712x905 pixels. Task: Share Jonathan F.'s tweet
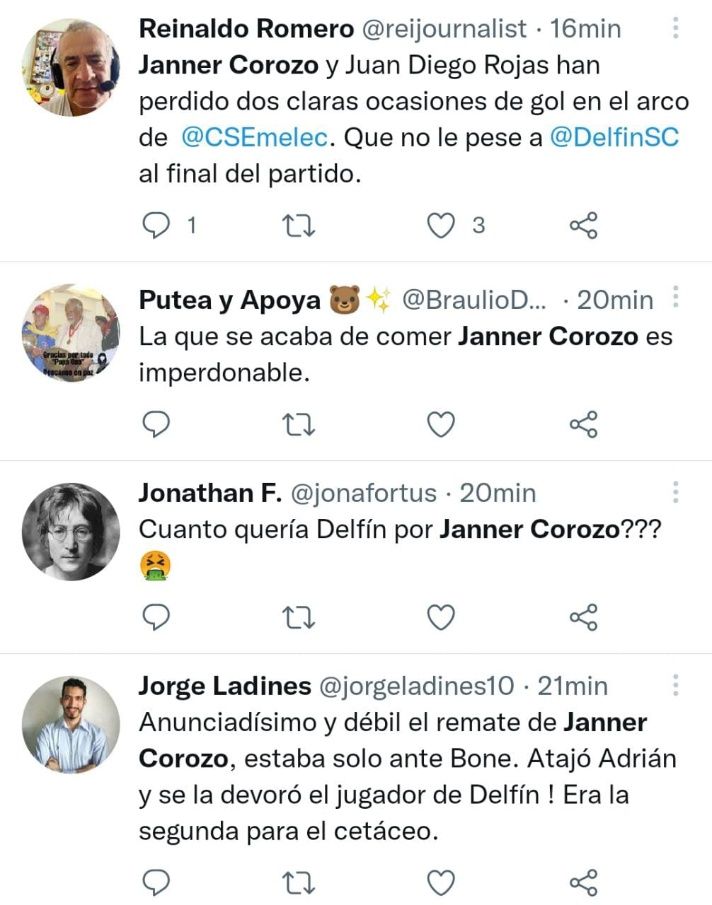point(584,618)
